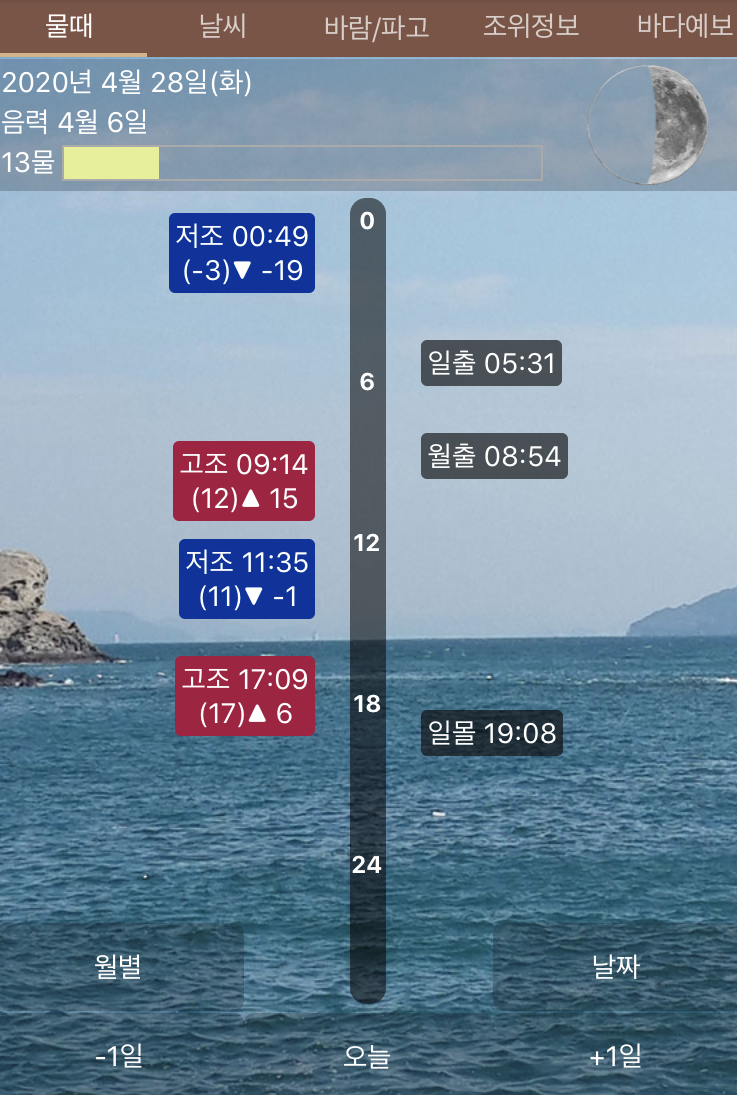Switch to the 날씨 tab
Screen dimensions: 737x1095
[x=222, y=27]
